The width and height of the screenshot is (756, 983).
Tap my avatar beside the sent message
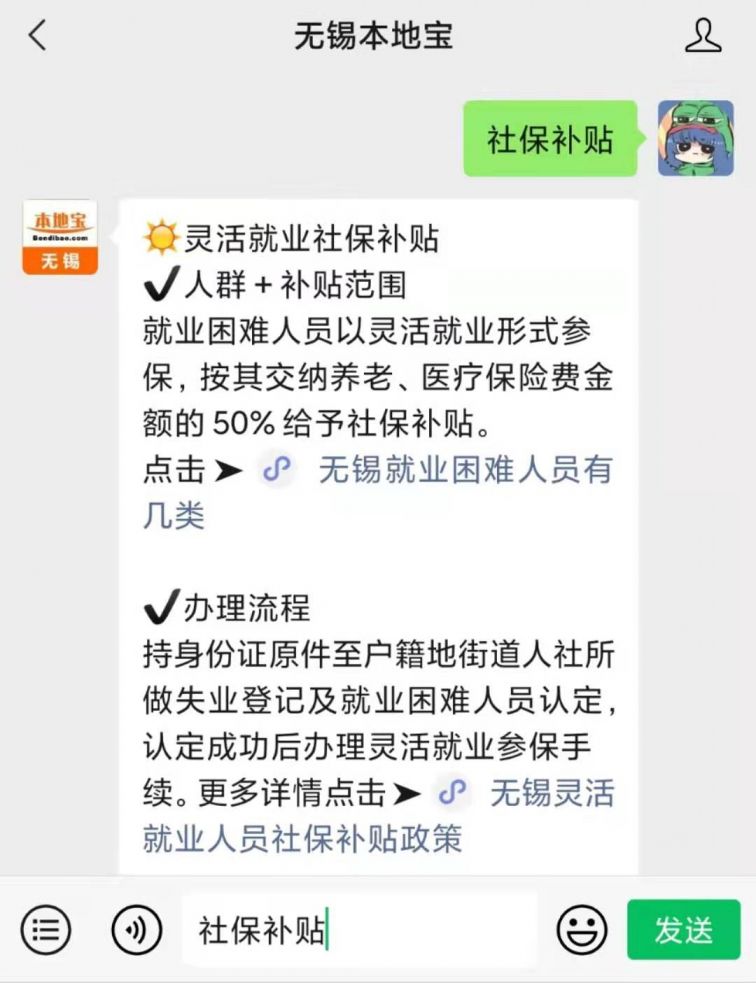click(x=696, y=138)
